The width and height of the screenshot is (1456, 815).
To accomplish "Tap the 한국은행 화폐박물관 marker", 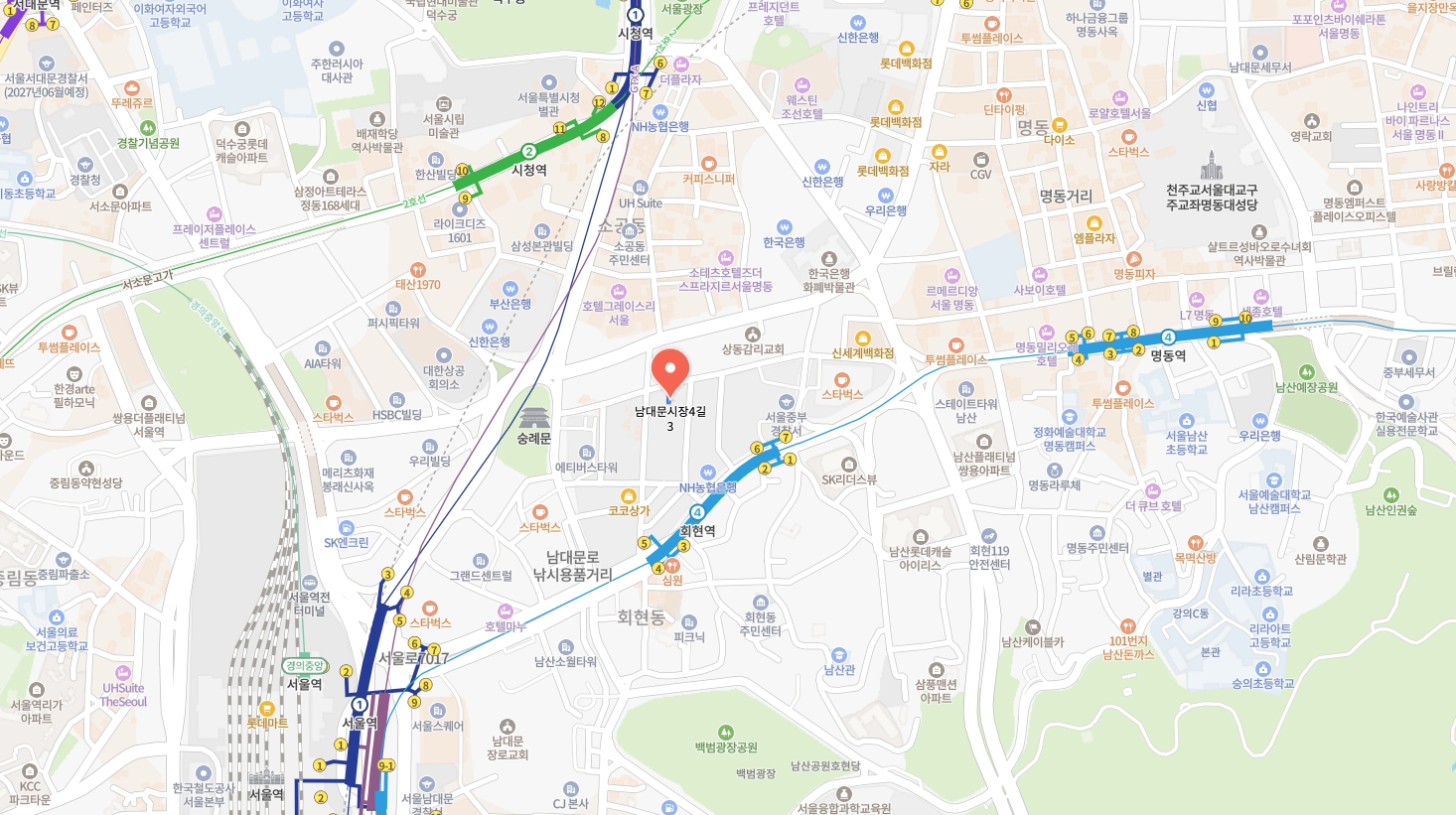I will (x=829, y=259).
